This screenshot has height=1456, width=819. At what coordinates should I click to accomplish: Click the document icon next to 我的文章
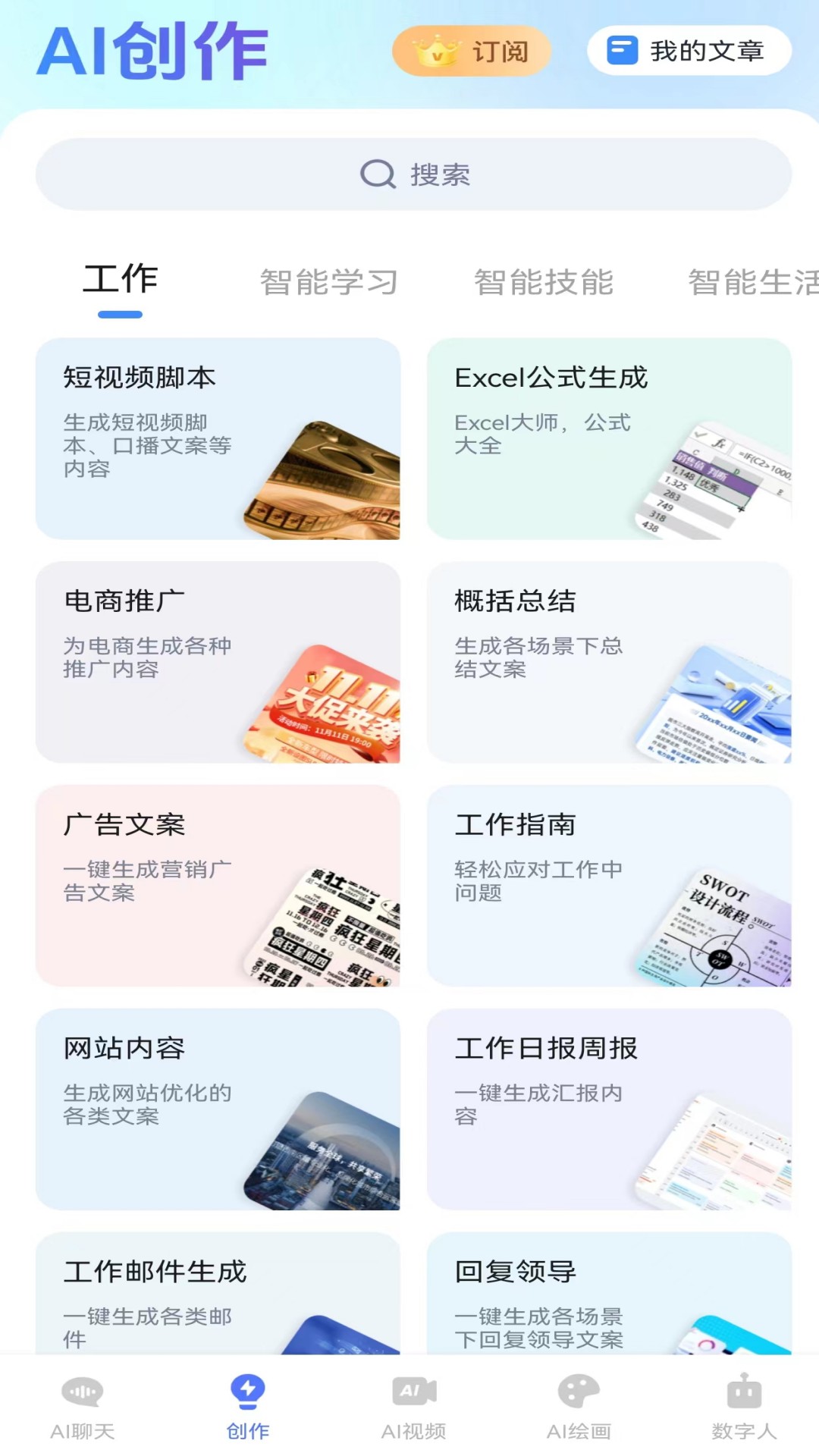click(x=620, y=51)
